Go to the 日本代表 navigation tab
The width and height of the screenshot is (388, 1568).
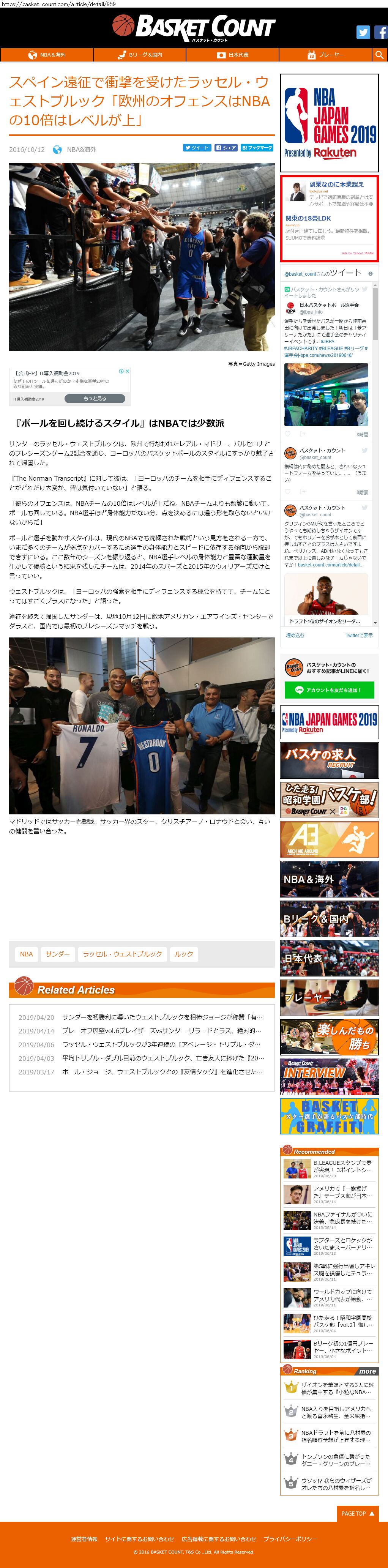pos(233,55)
